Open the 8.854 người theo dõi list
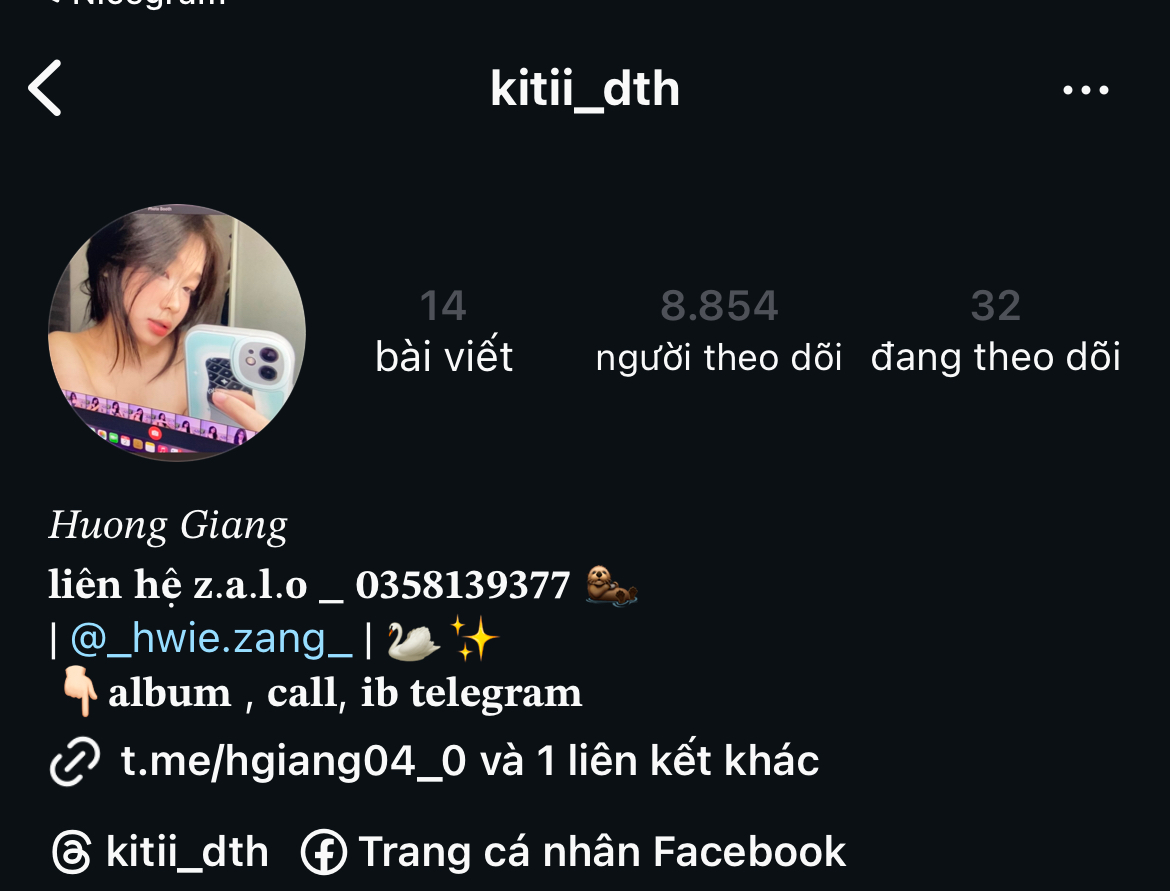Viewport: 1170px width, 891px height. (x=719, y=331)
